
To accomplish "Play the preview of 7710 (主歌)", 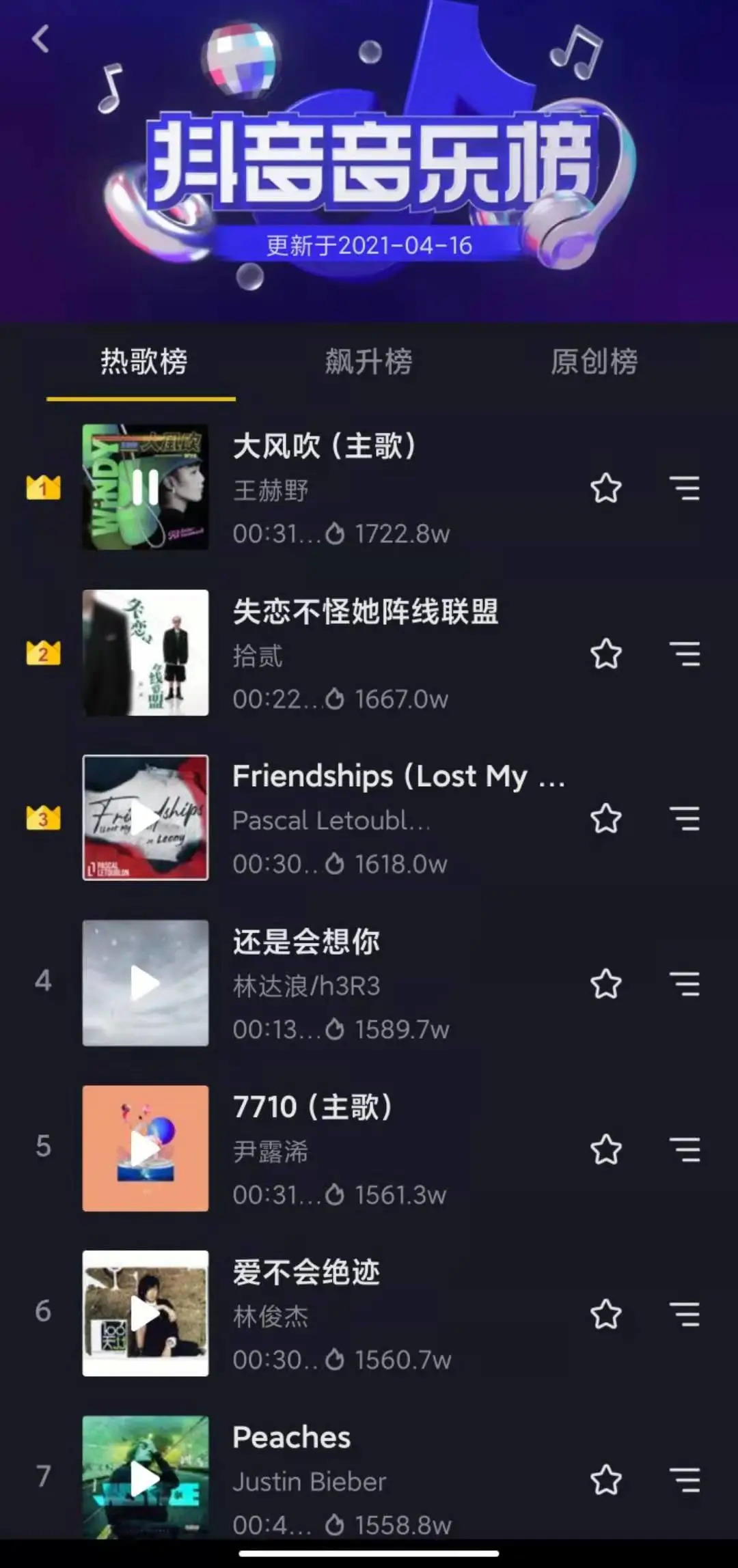I will (145, 1148).
